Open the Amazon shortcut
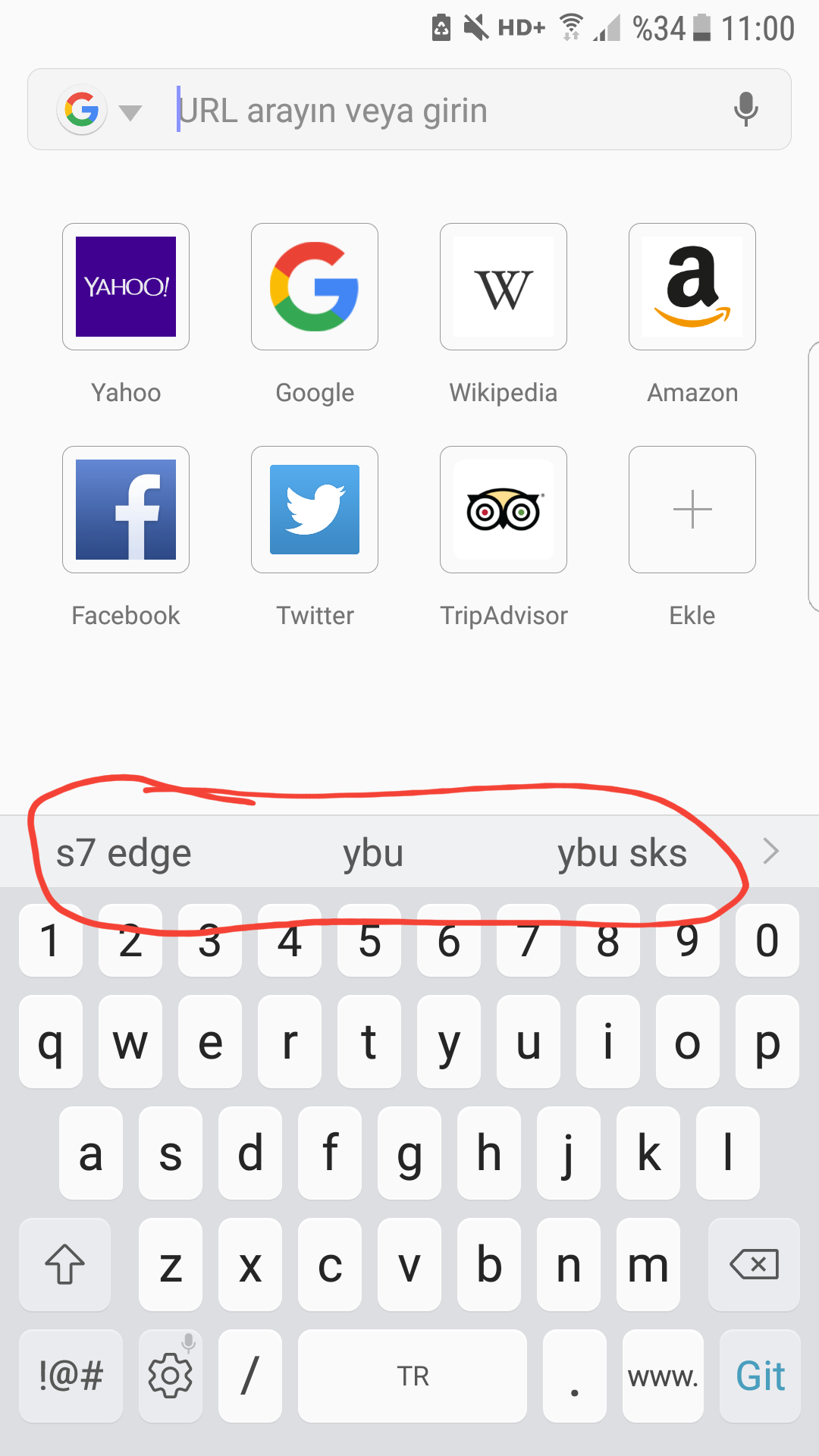This screenshot has height=1456, width=819. 692,287
